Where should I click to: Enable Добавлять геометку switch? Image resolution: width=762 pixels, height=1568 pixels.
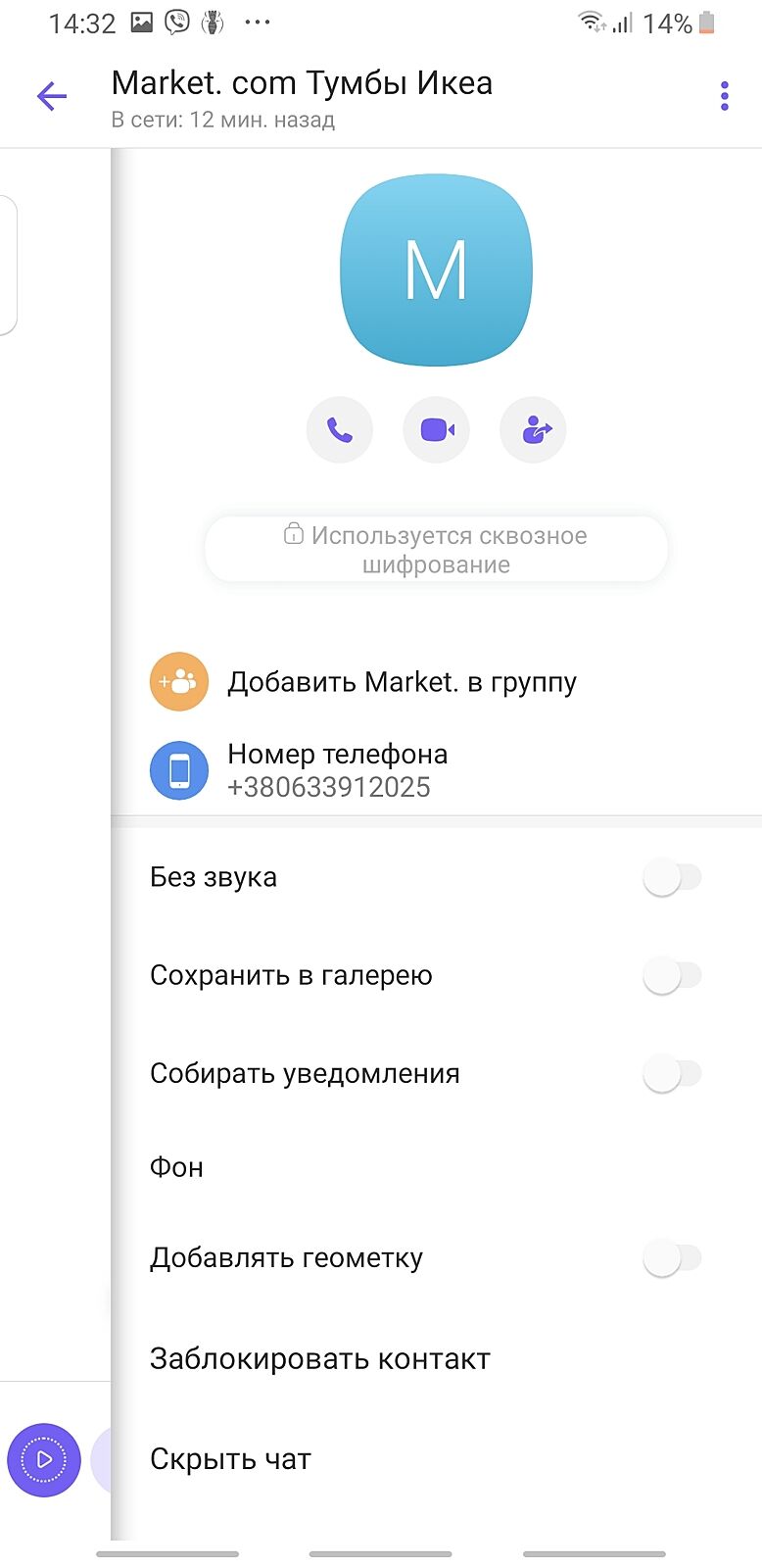pos(672,1257)
